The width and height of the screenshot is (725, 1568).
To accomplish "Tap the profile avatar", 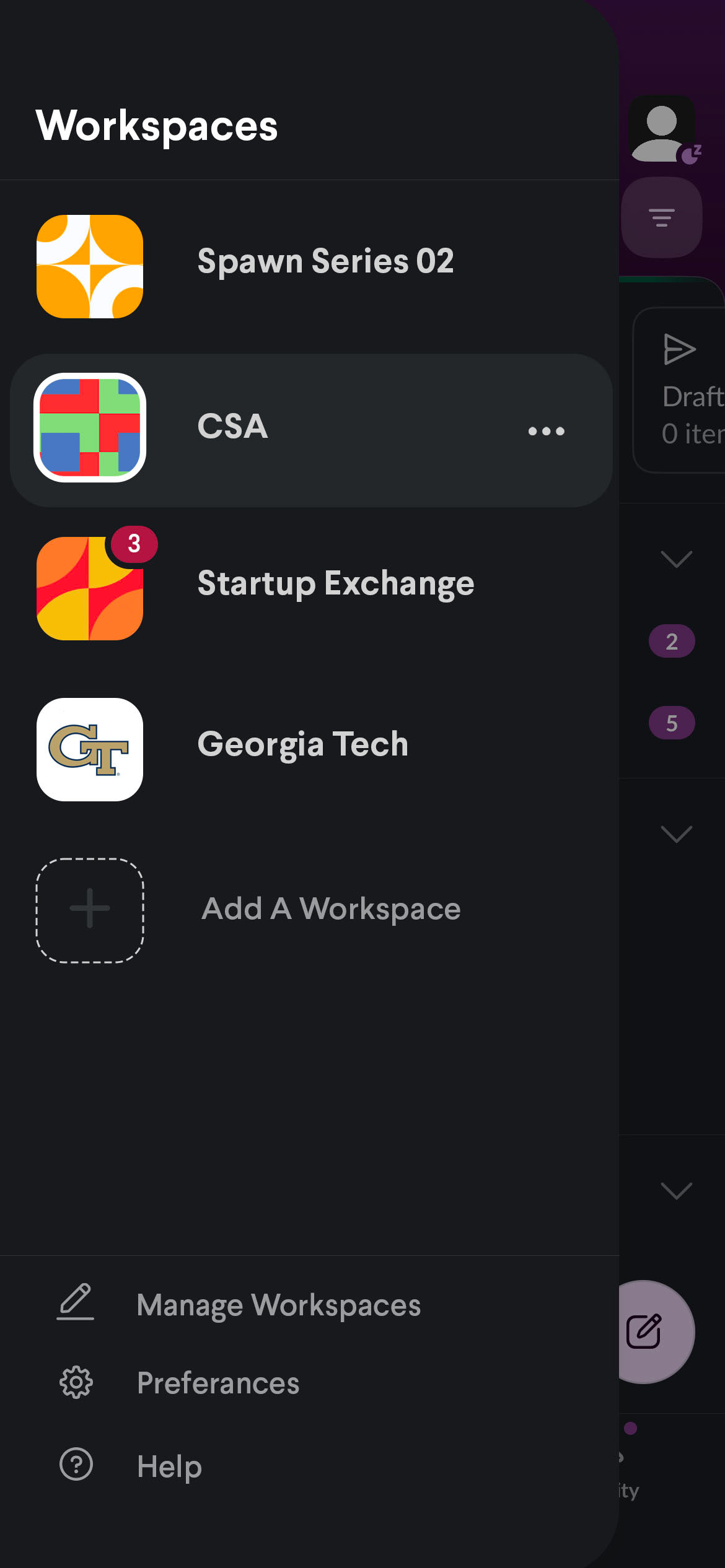I will 662,129.
